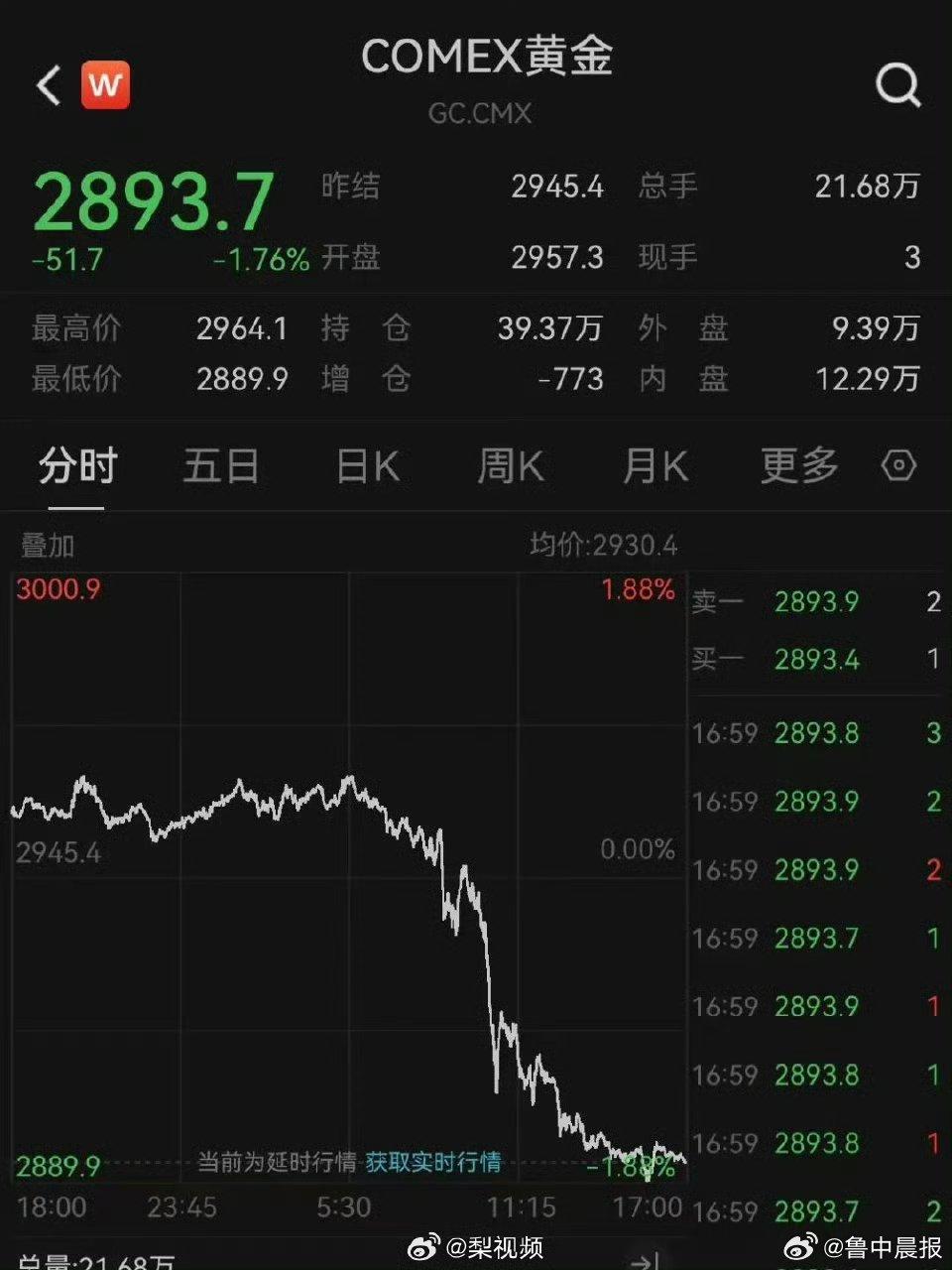The width and height of the screenshot is (952, 1270).
Task: Tap the 买一 bid price 2893.4
Action: 816,659
